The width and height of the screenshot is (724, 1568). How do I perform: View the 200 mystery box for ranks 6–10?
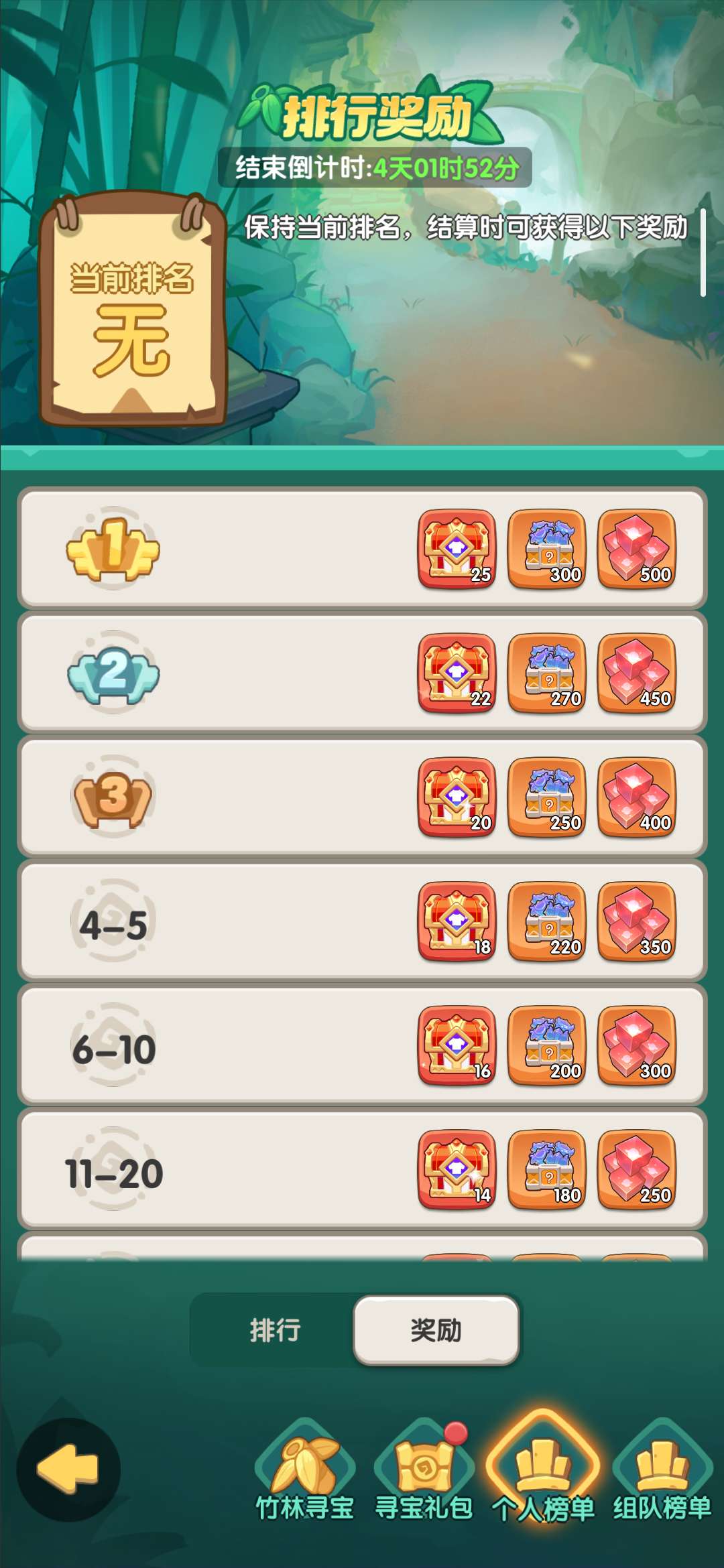(x=547, y=1045)
